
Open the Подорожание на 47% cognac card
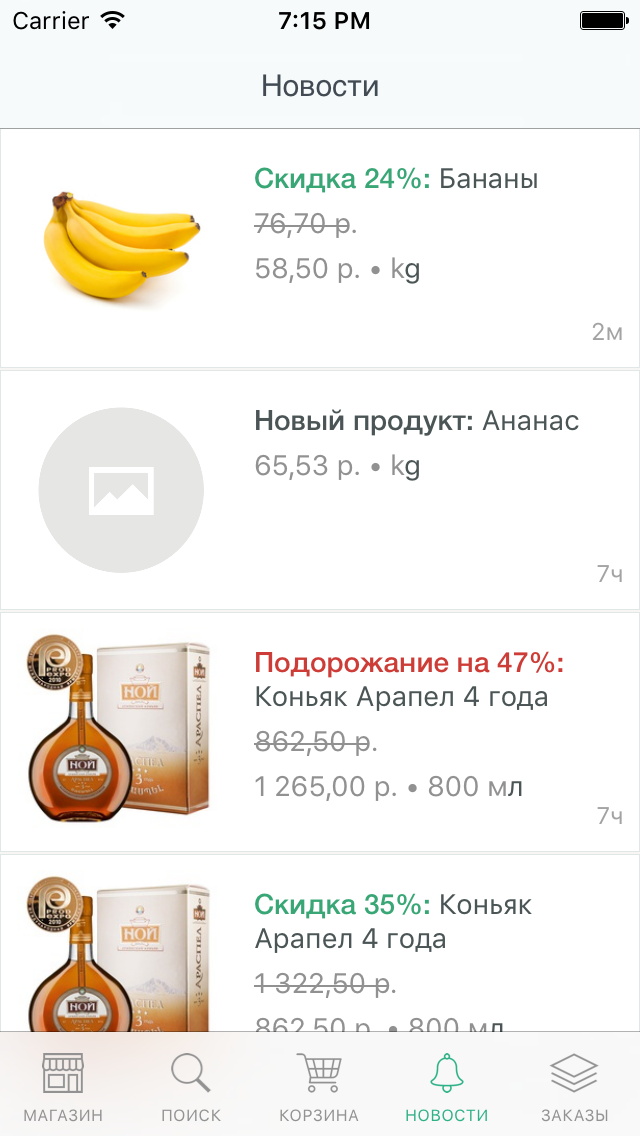click(320, 732)
